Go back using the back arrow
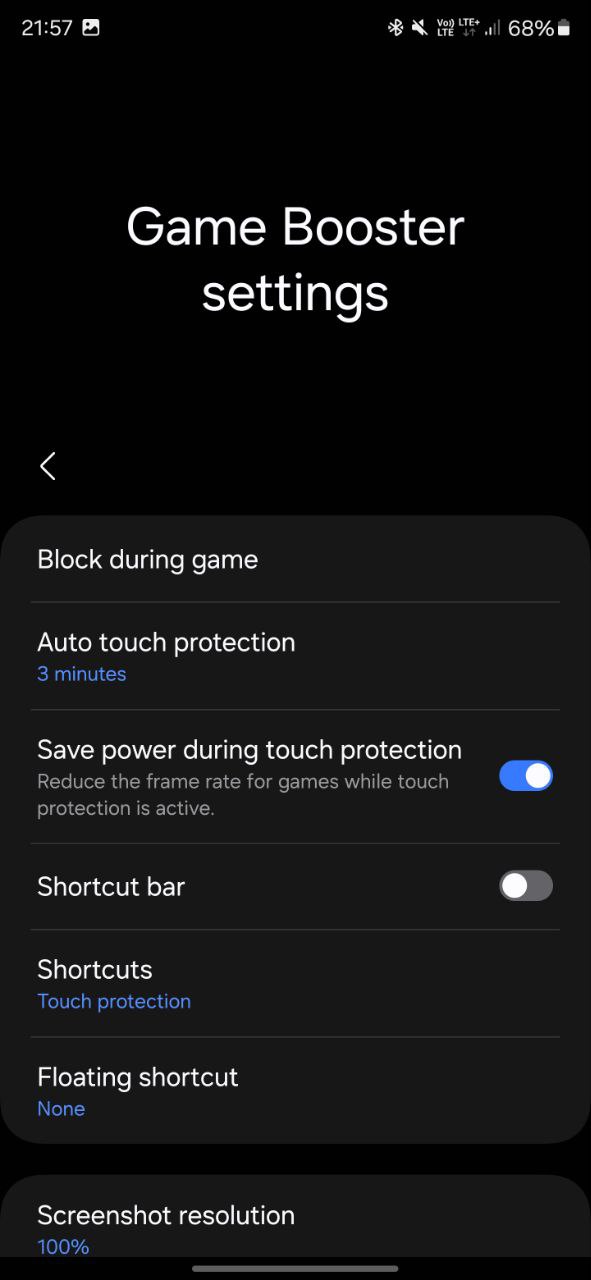591x1280 pixels. tap(47, 466)
